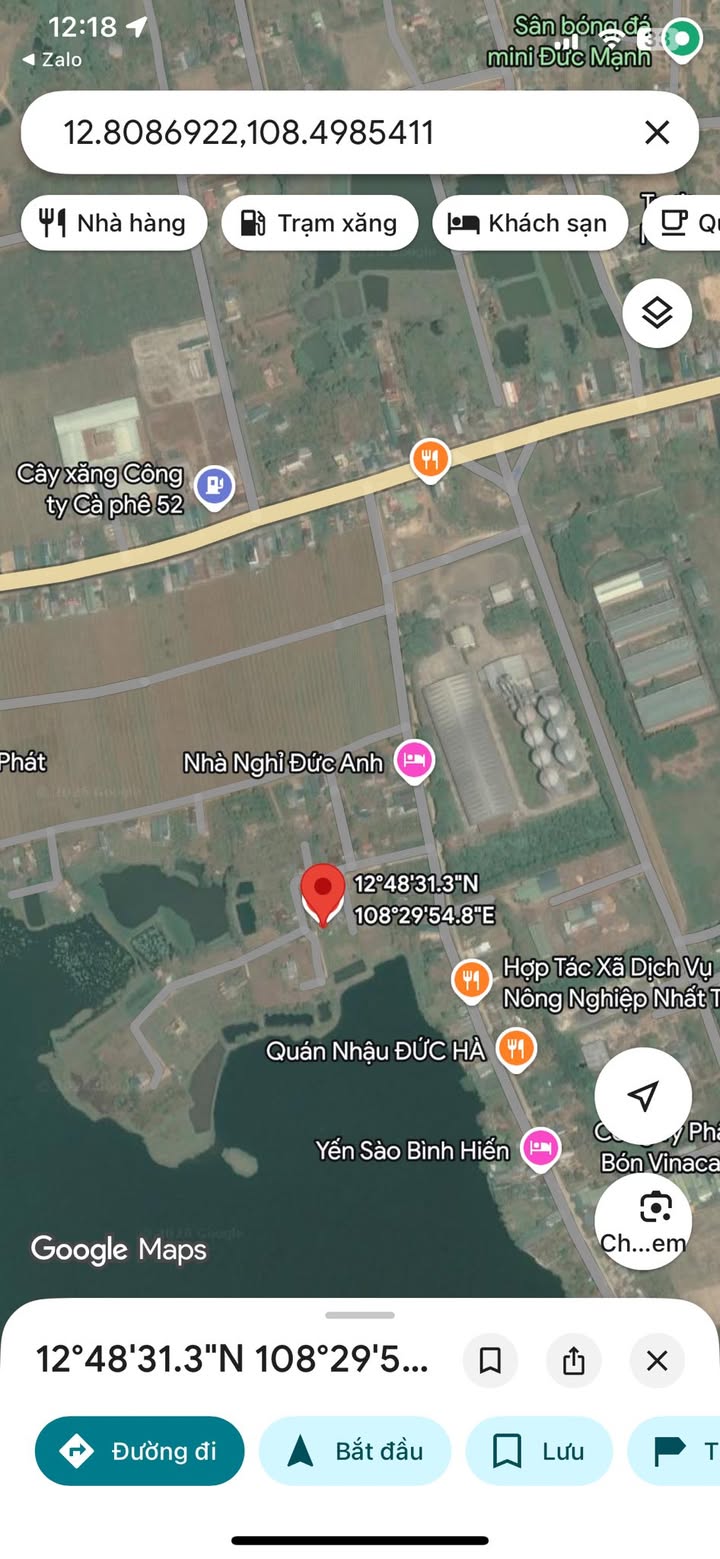Open the map layers button
This screenshot has width=720, height=1559.
pos(656,313)
